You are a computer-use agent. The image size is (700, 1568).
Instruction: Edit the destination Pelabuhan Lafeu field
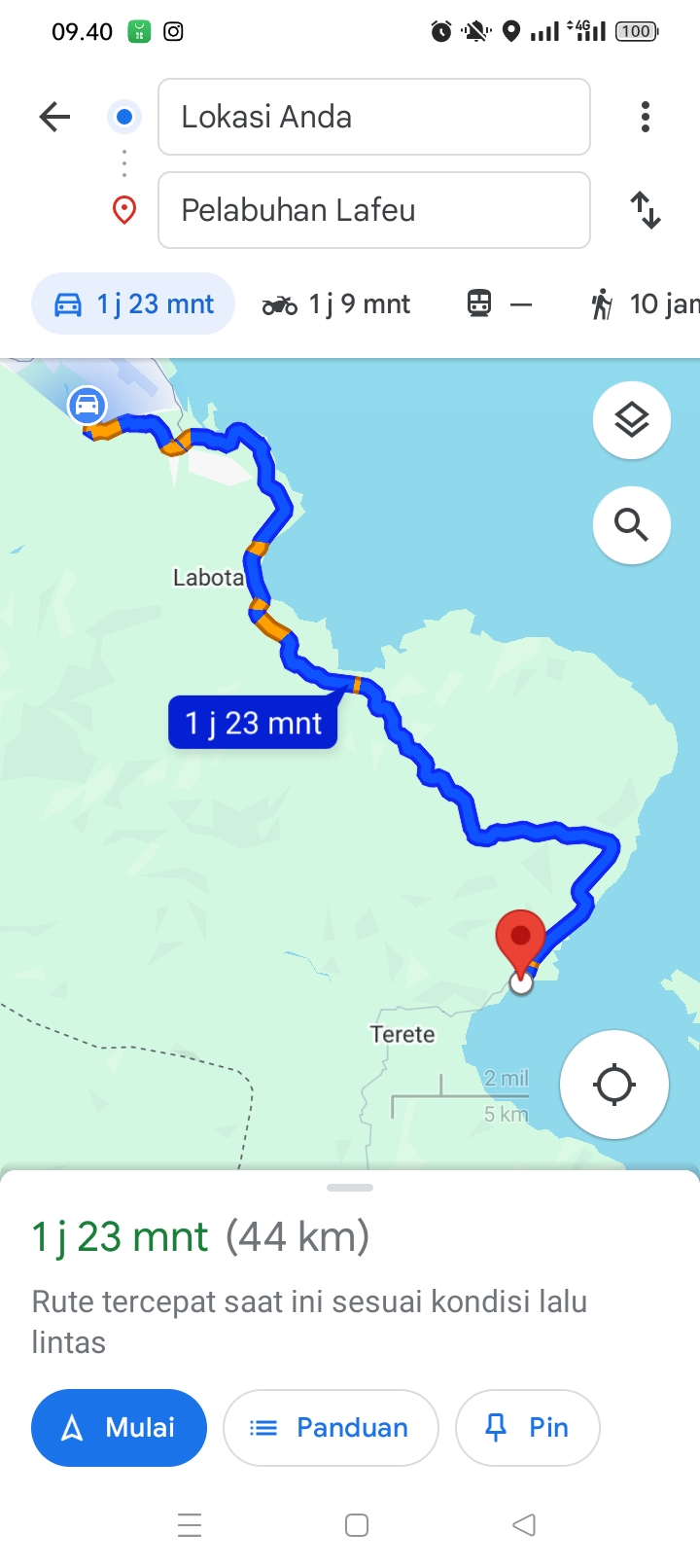(374, 210)
